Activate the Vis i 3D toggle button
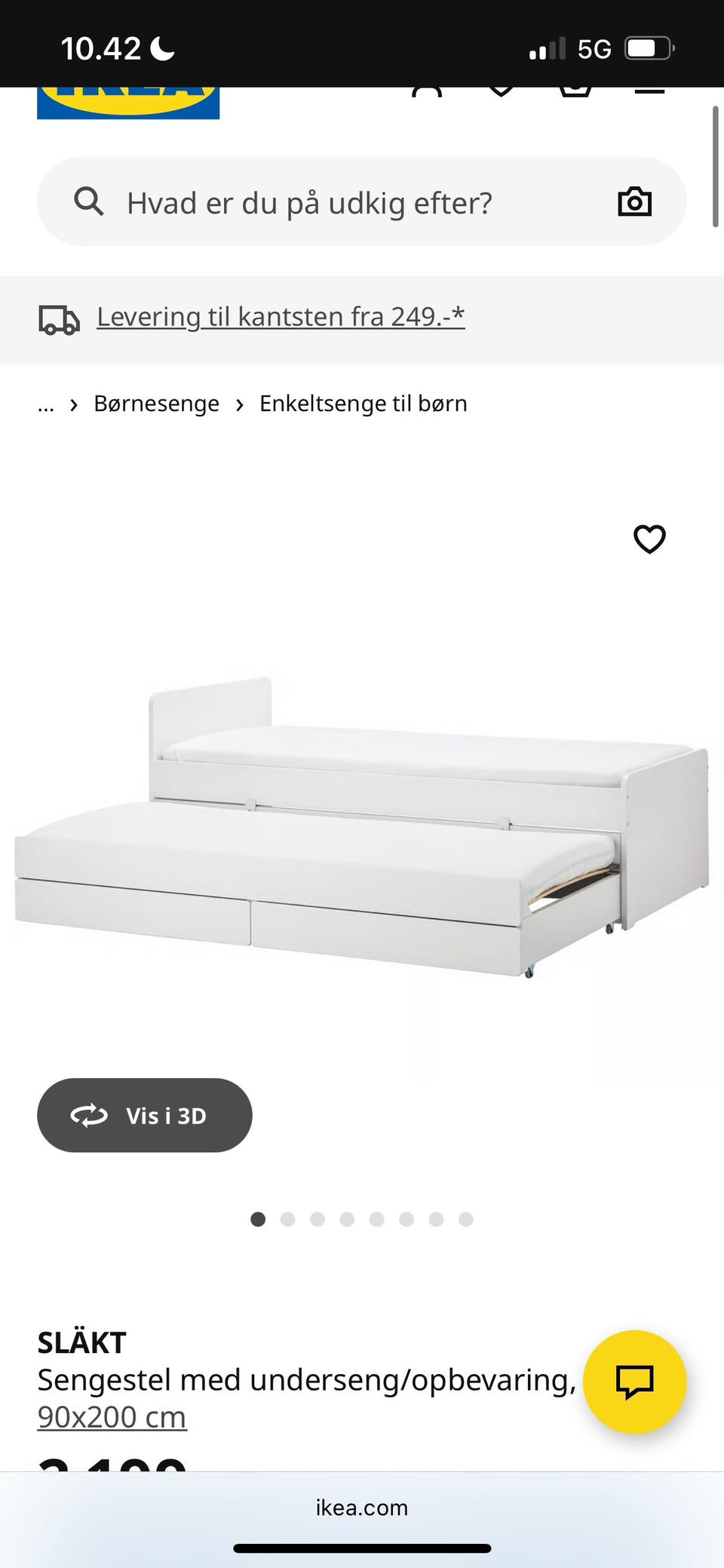The height and width of the screenshot is (1568, 724). (145, 1115)
